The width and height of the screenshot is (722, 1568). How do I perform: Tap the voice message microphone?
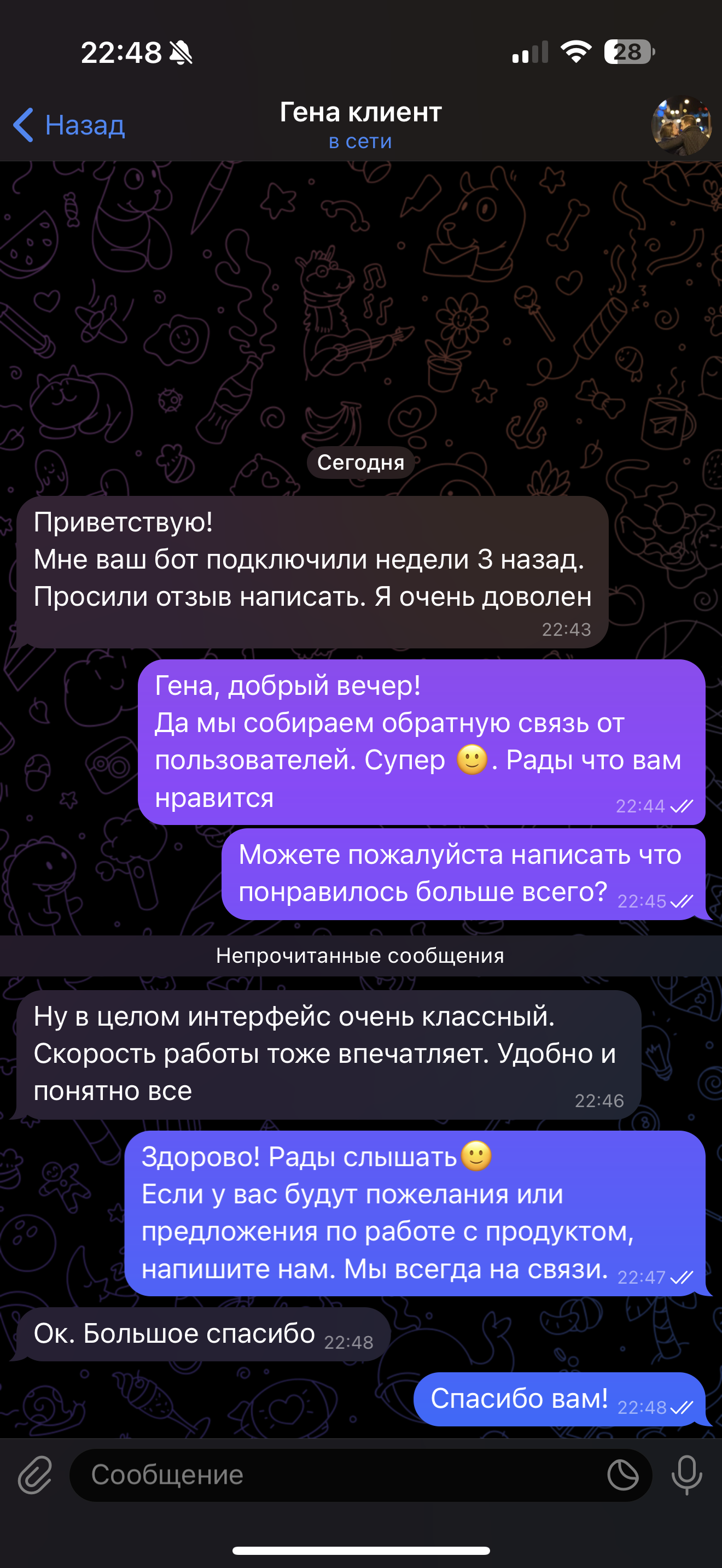[686, 1475]
